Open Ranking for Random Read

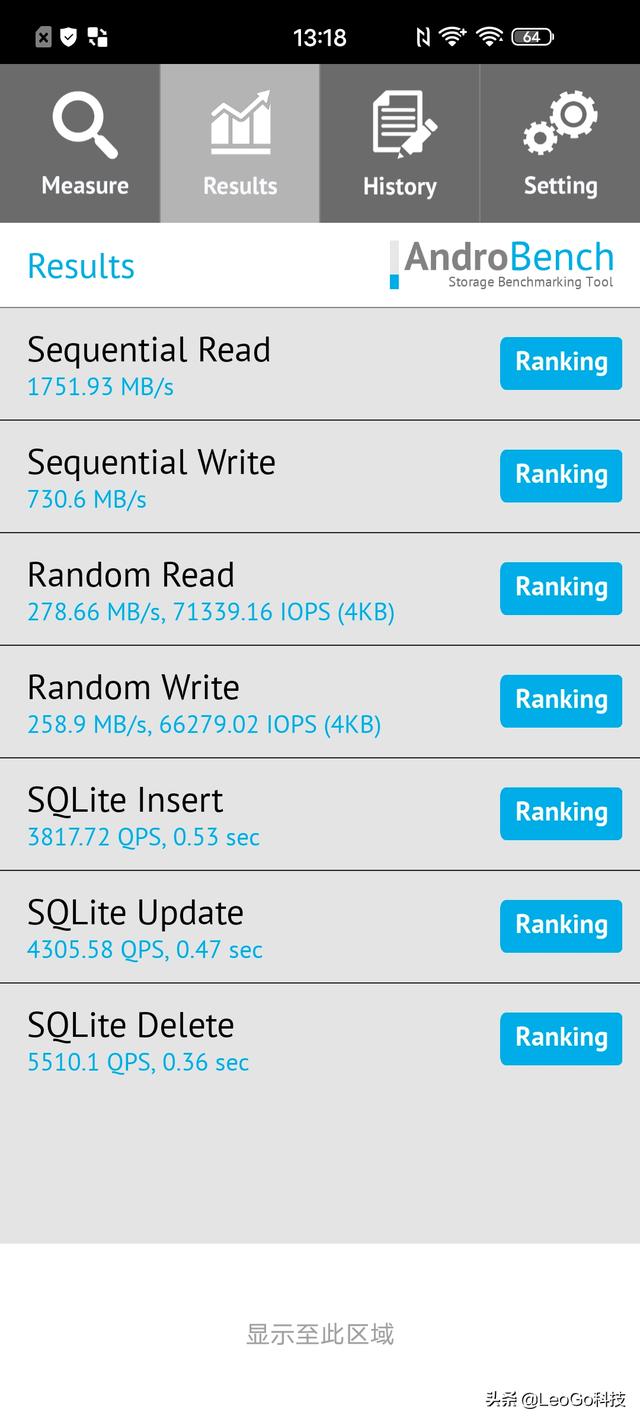click(561, 588)
